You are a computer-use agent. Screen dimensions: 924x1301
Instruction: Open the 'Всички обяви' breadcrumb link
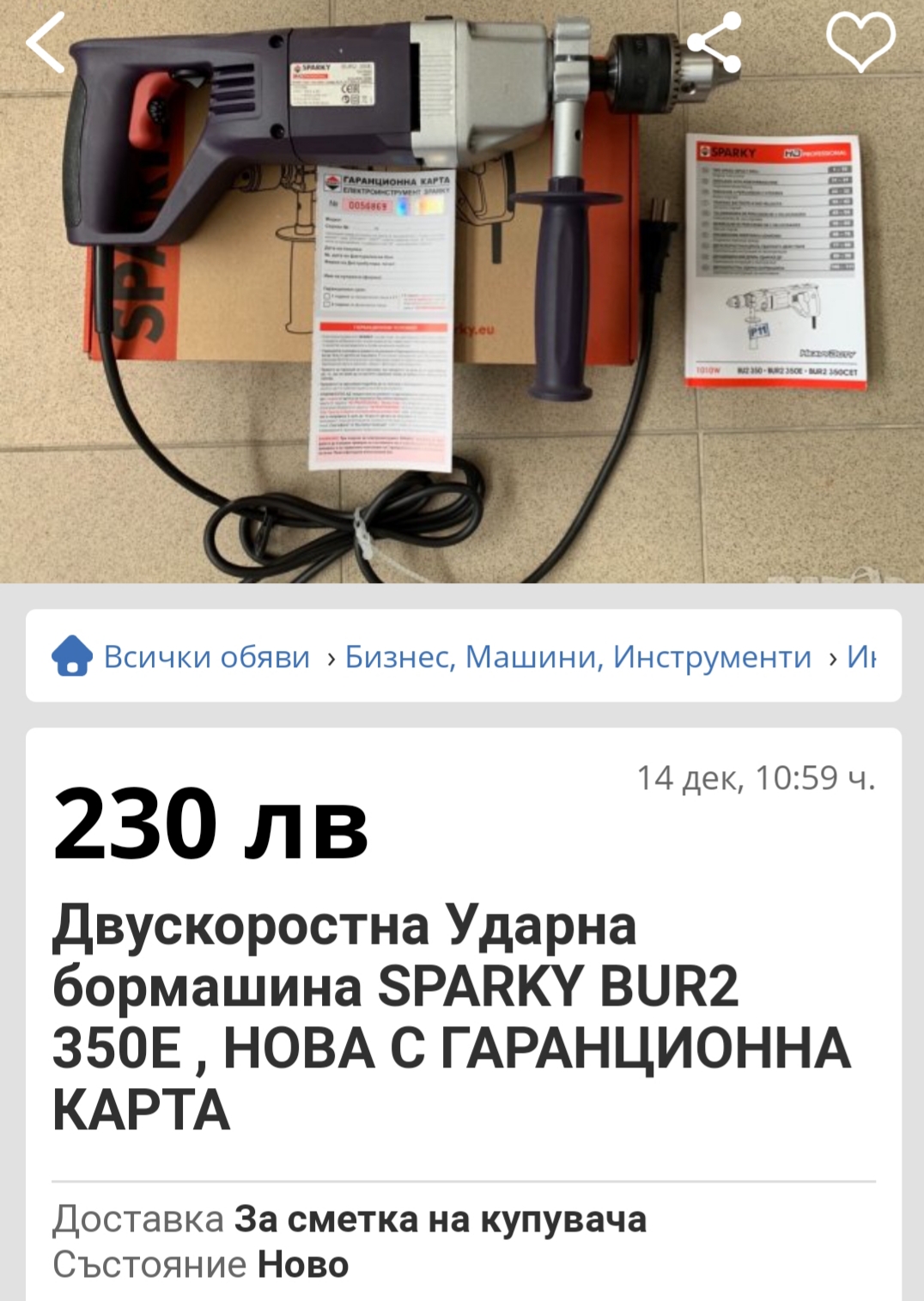click(206, 657)
